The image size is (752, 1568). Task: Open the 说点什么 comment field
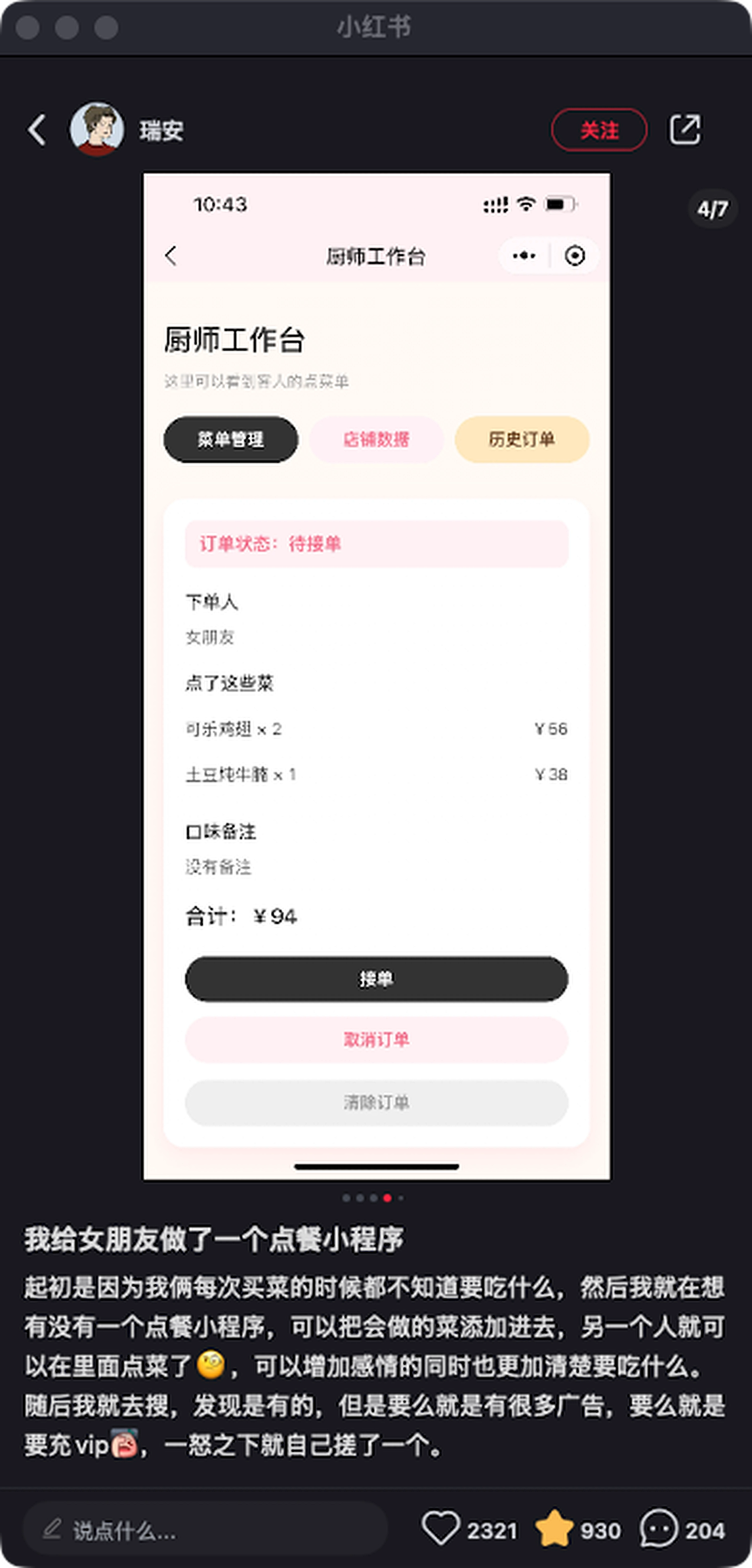pos(205,1530)
